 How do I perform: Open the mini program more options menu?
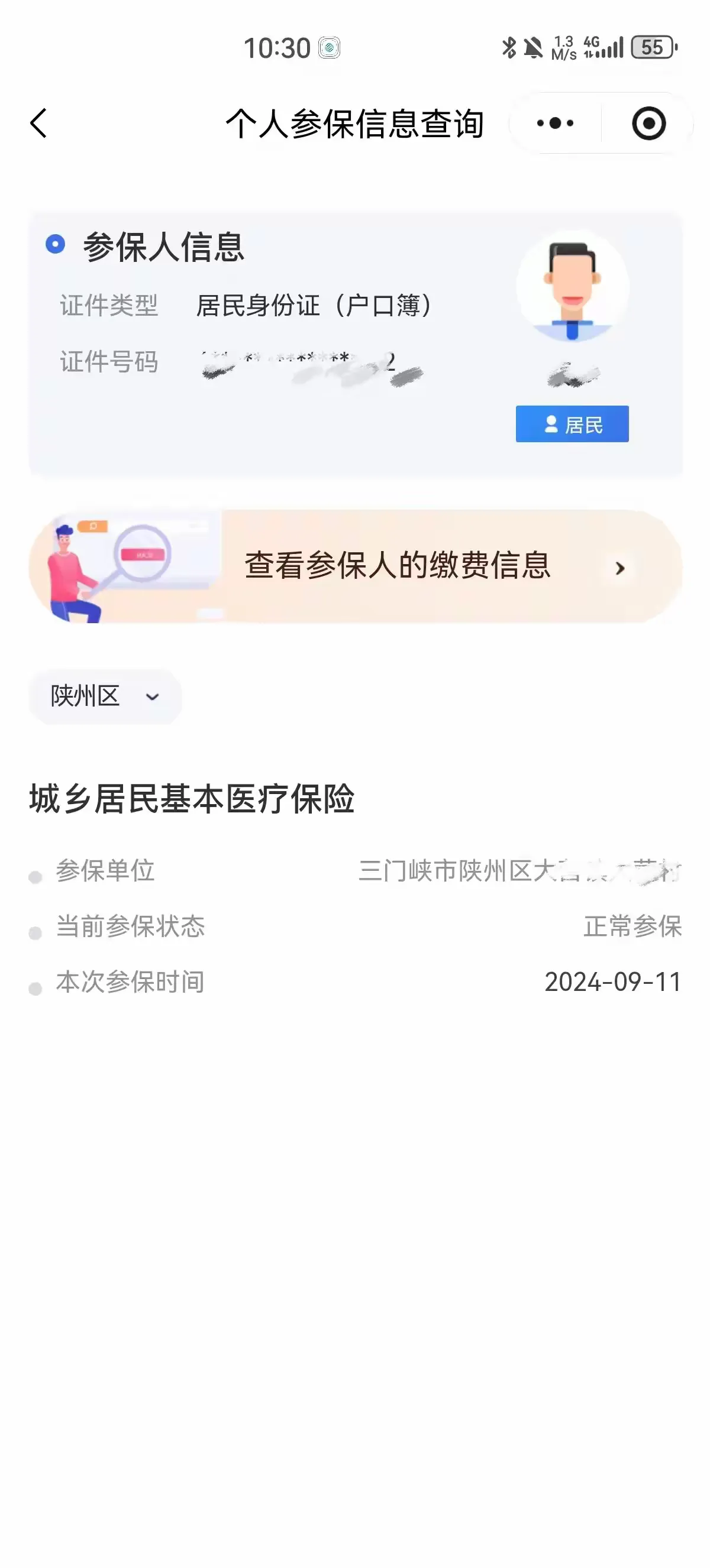[555, 124]
